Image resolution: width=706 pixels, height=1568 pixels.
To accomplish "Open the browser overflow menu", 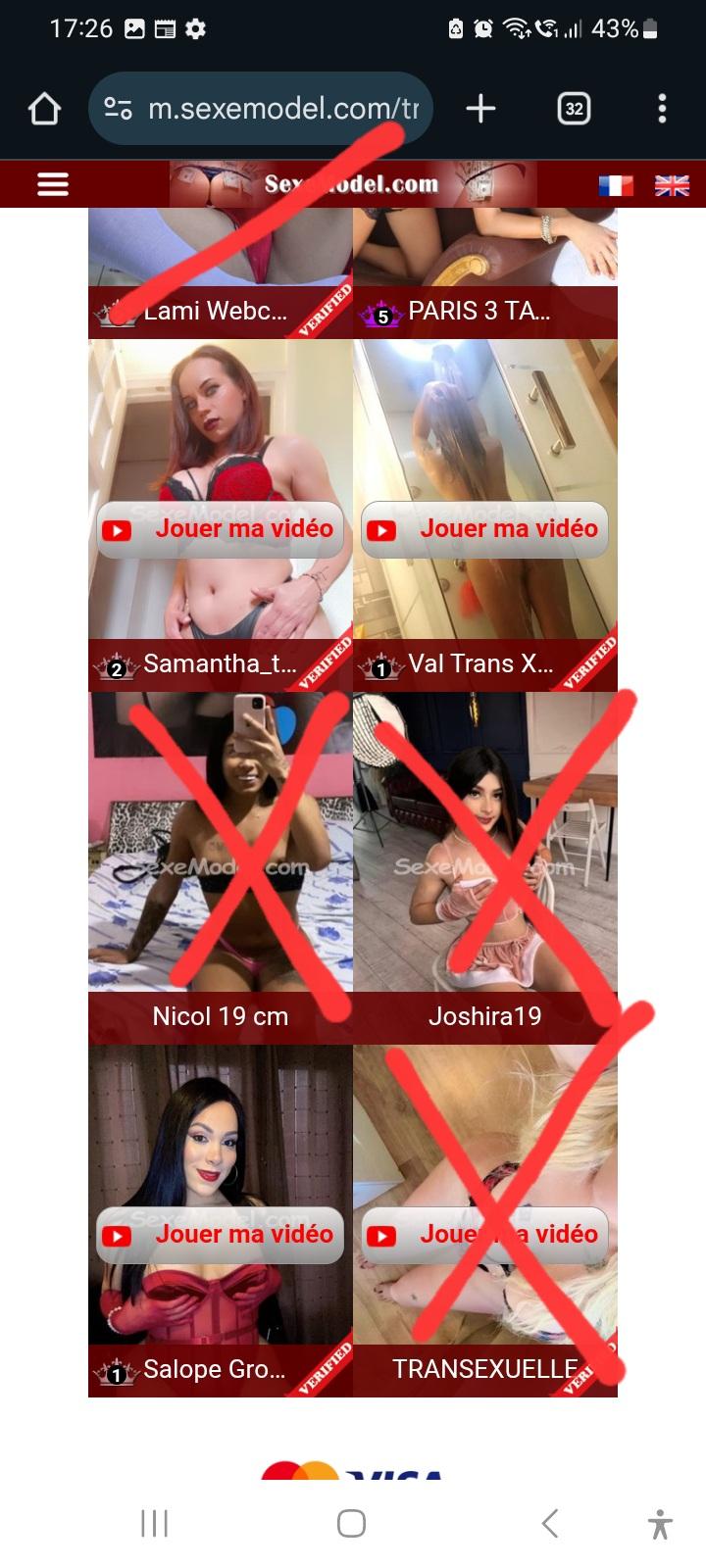I will (662, 109).
